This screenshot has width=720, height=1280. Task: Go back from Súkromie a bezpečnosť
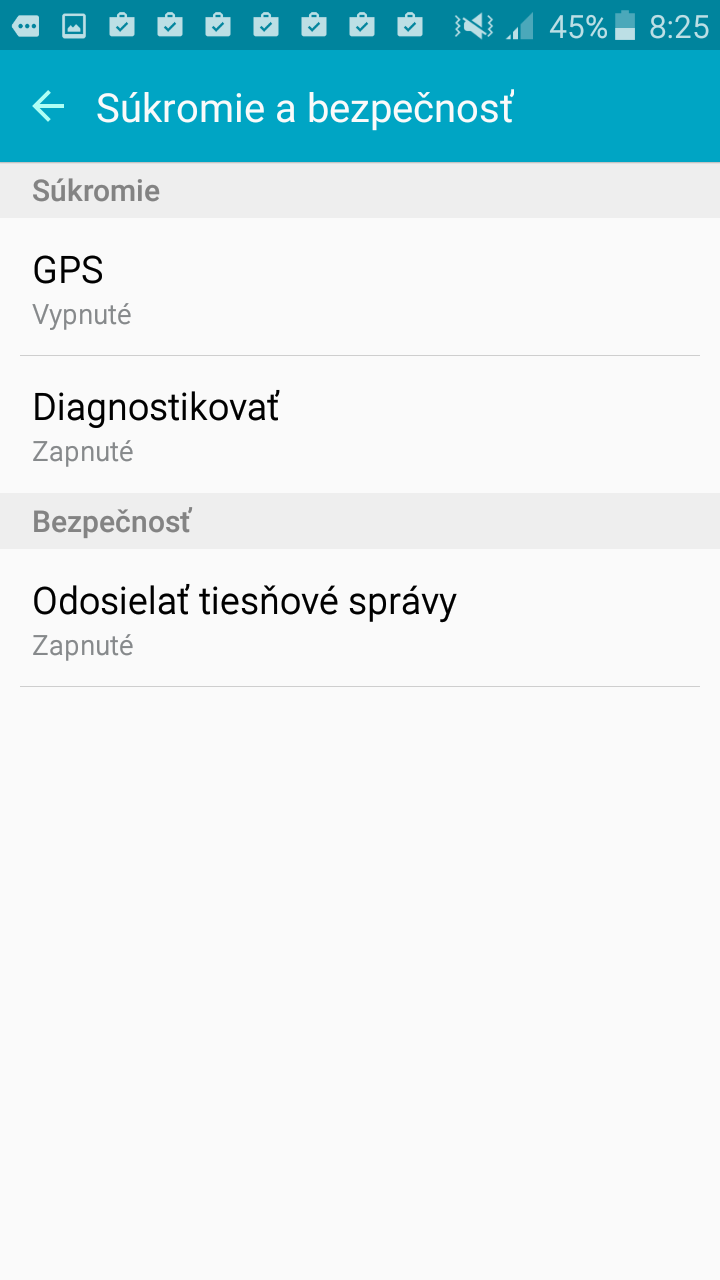click(x=48, y=106)
